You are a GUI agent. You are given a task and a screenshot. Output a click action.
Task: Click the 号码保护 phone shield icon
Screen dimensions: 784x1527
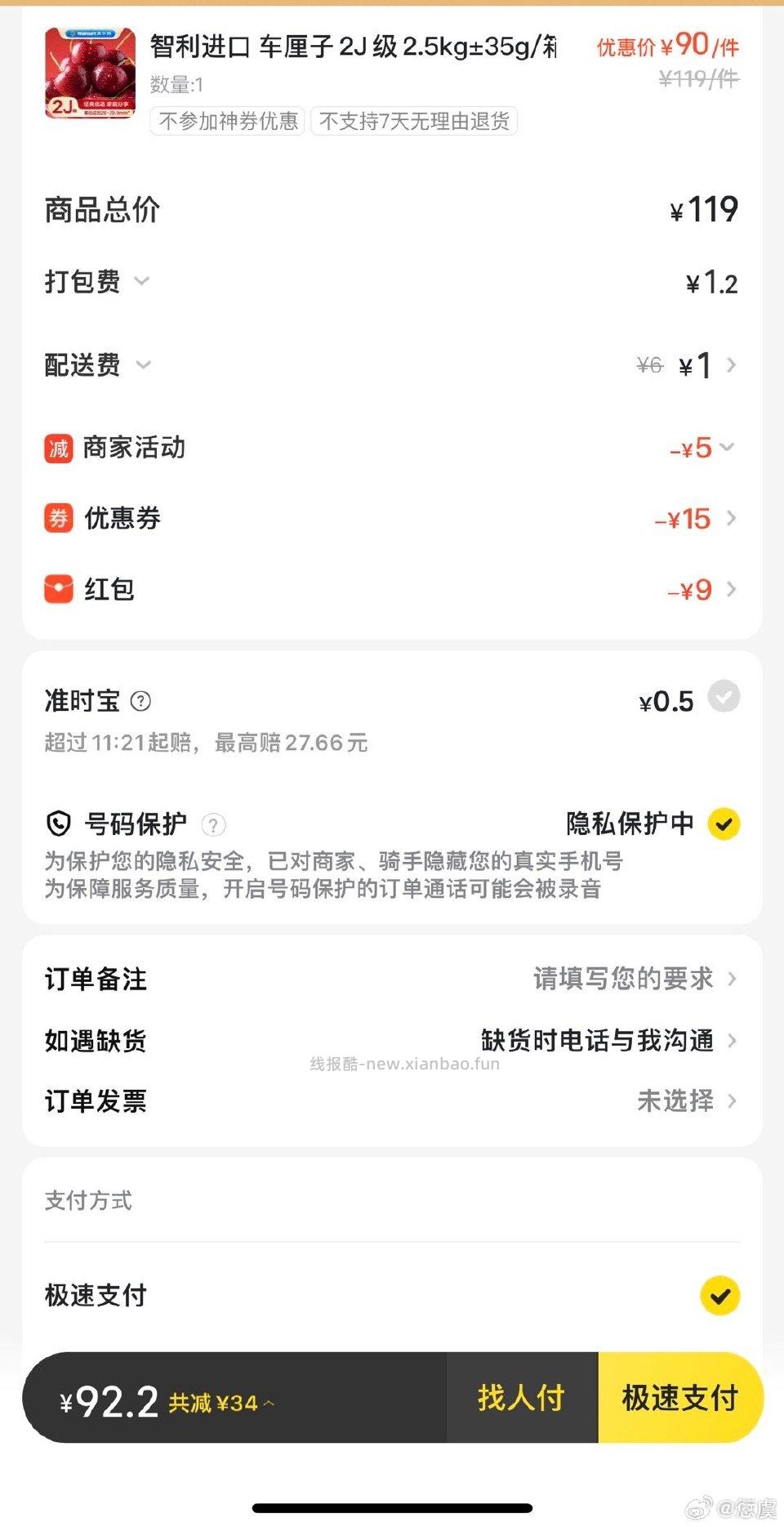coord(56,824)
